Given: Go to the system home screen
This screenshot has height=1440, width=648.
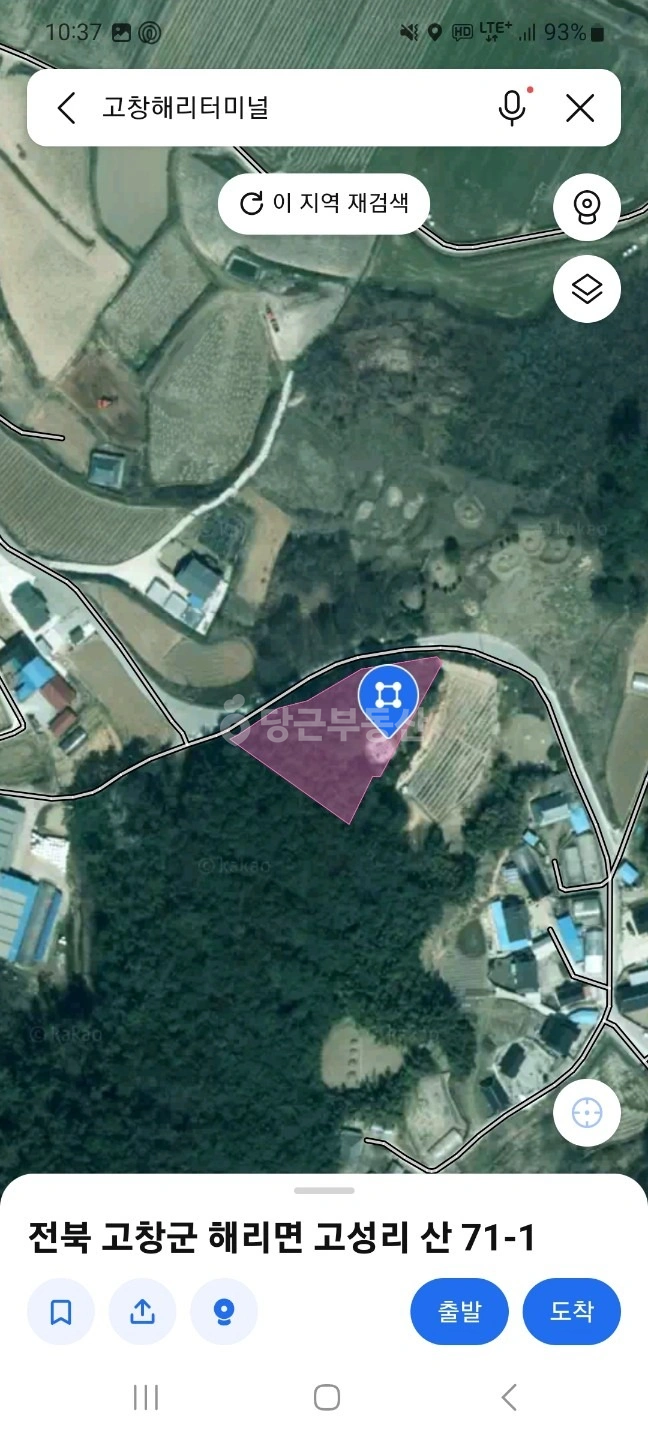Looking at the screenshot, I should coord(327,1398).
